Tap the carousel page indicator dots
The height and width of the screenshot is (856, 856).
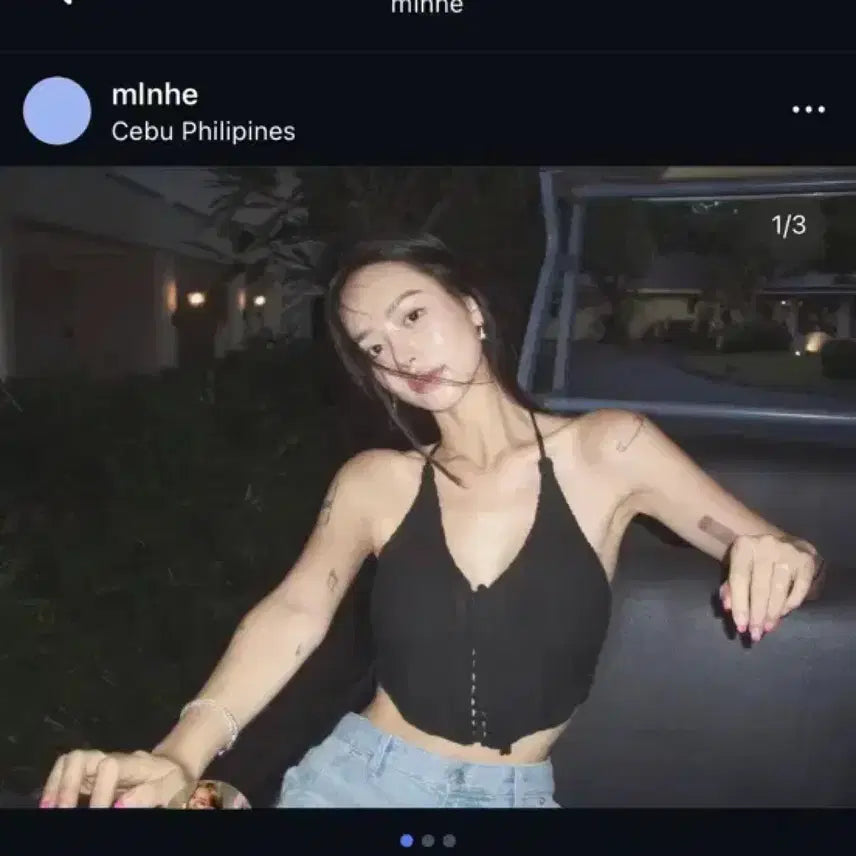428,840
